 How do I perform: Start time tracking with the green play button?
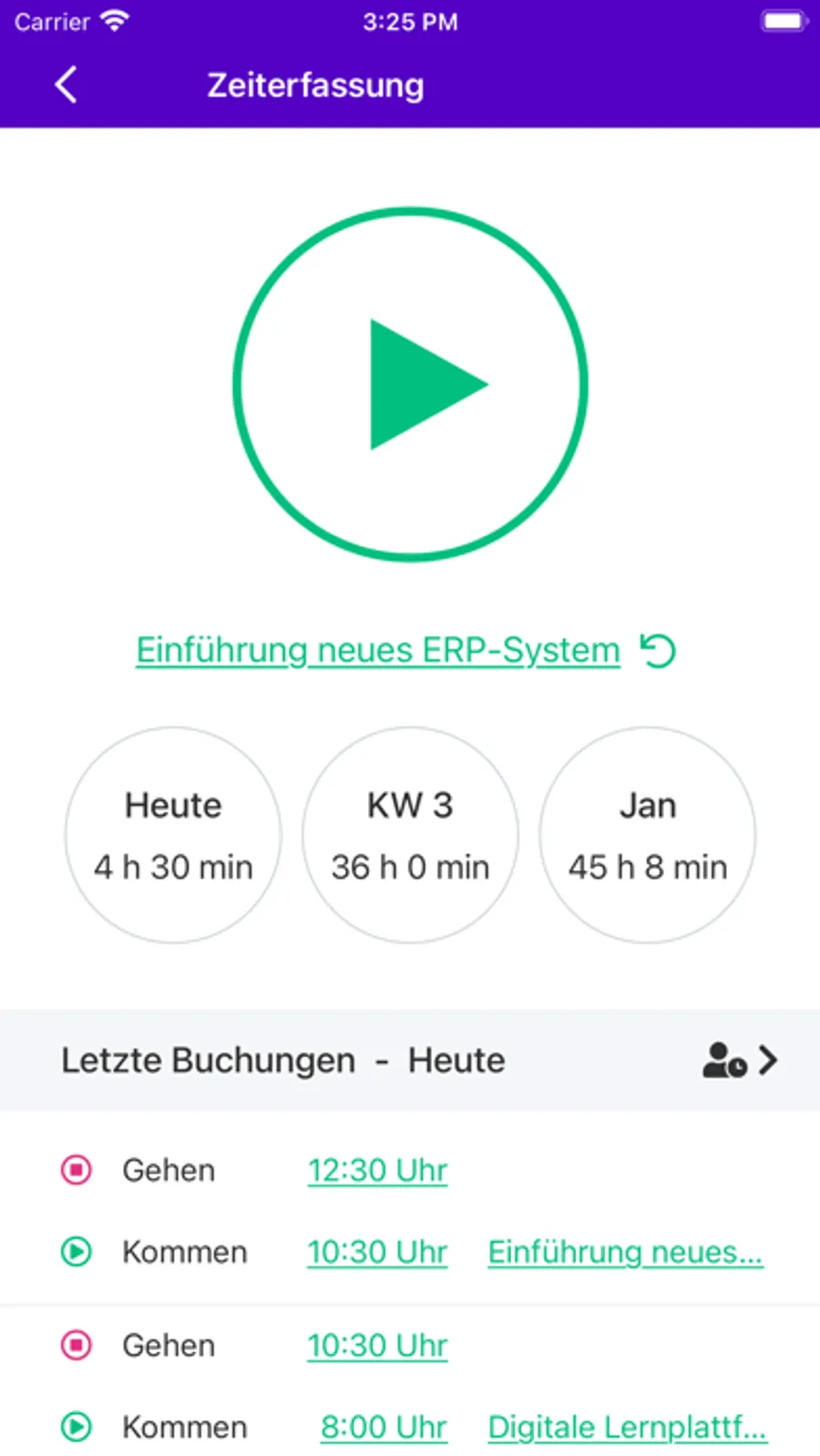tap(410, 384)
